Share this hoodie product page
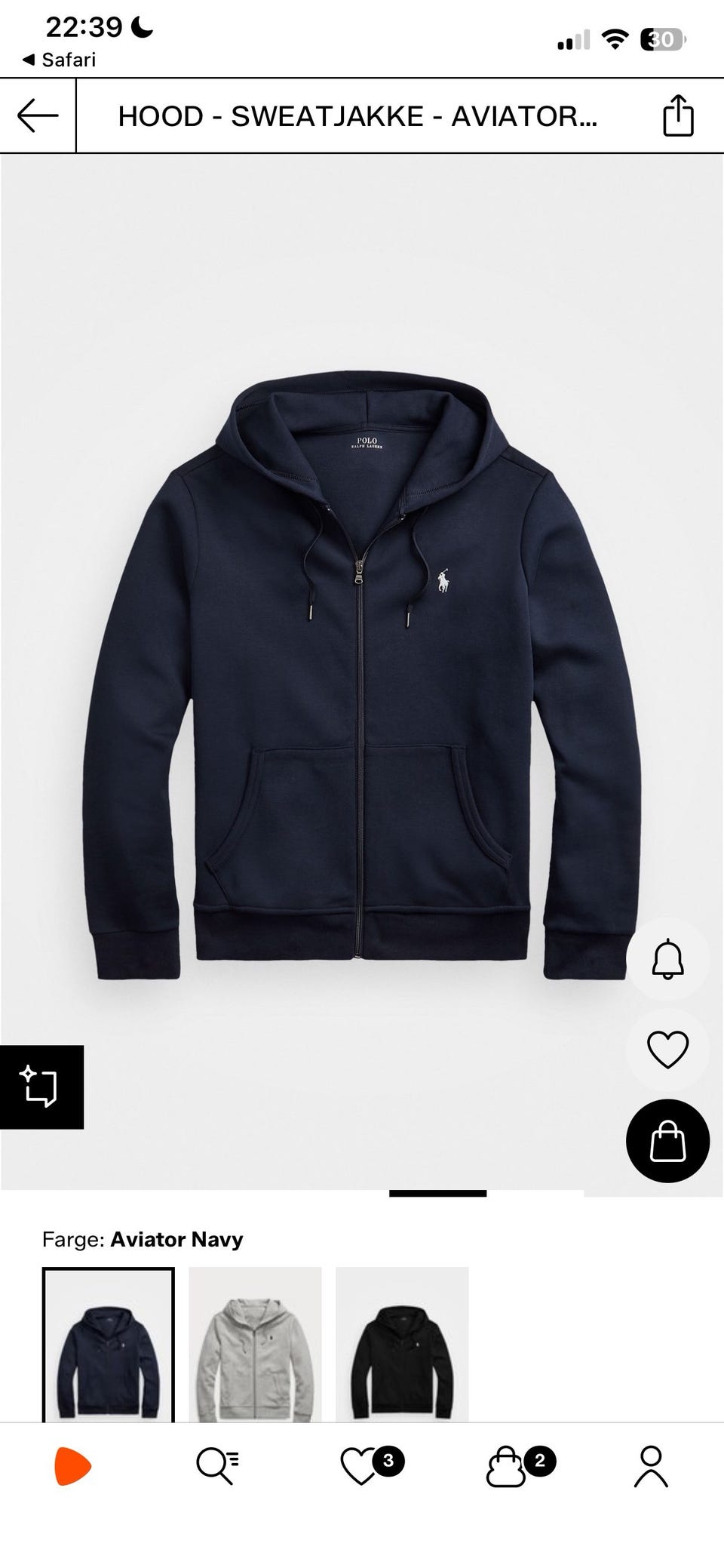The image size is (724, 1568). coord(677,116)
